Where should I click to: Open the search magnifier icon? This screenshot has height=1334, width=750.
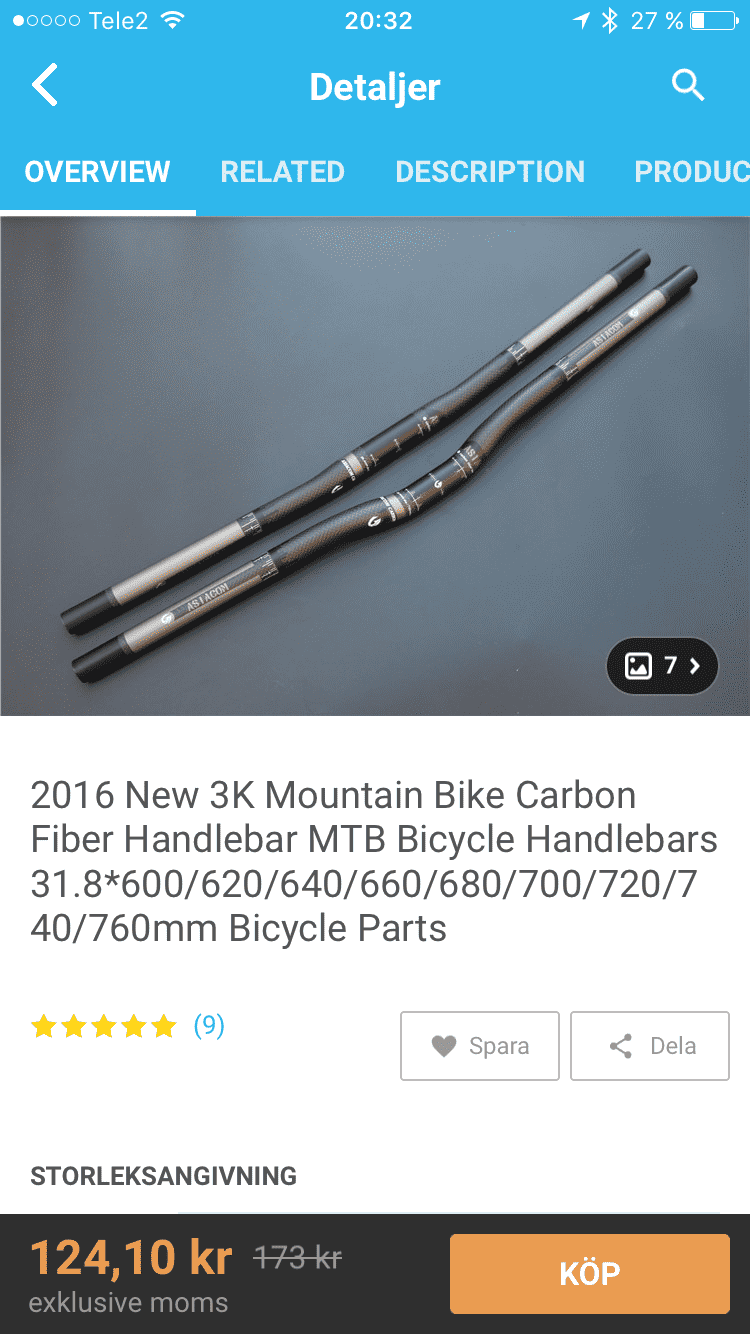click(x=688, y=86)
